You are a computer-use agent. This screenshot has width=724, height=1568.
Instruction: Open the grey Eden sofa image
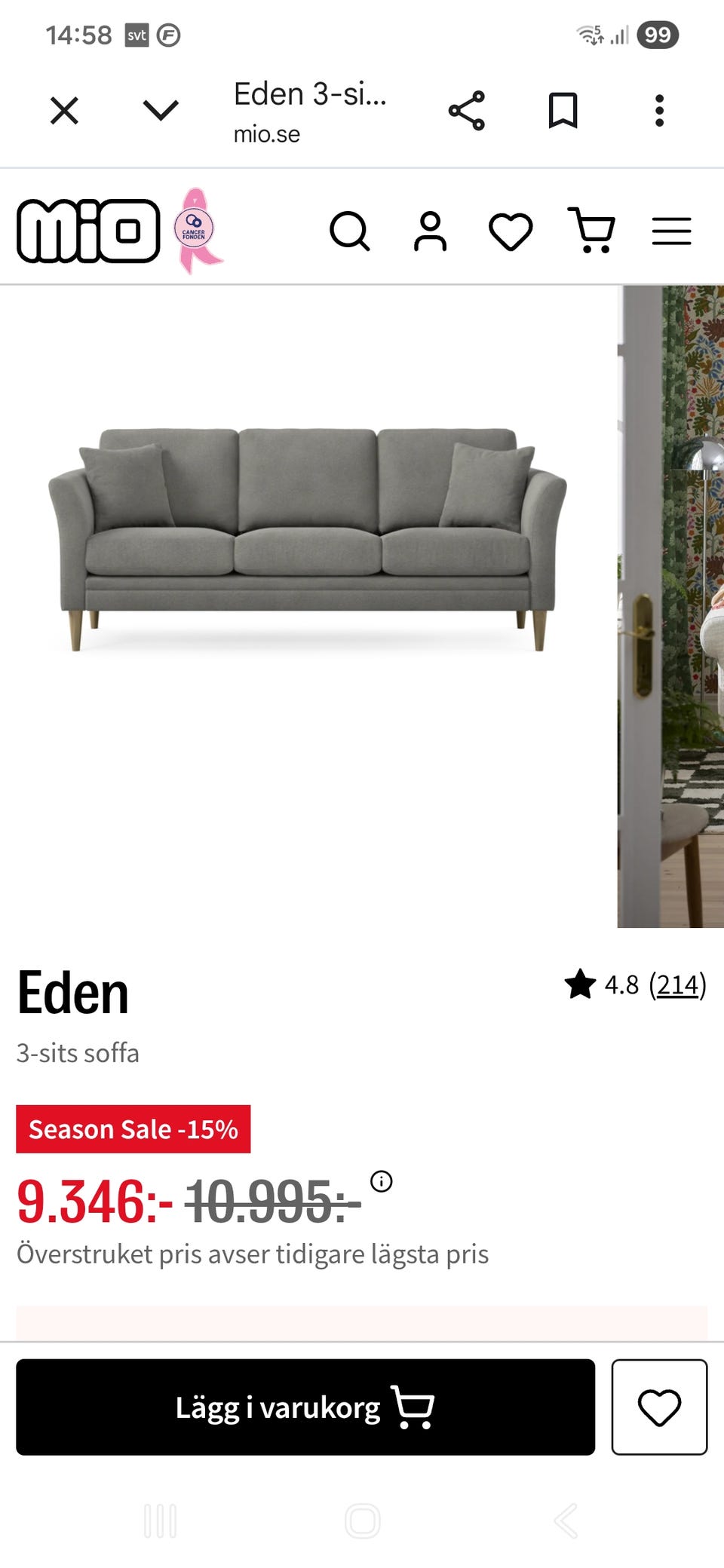tap(308, 538)
